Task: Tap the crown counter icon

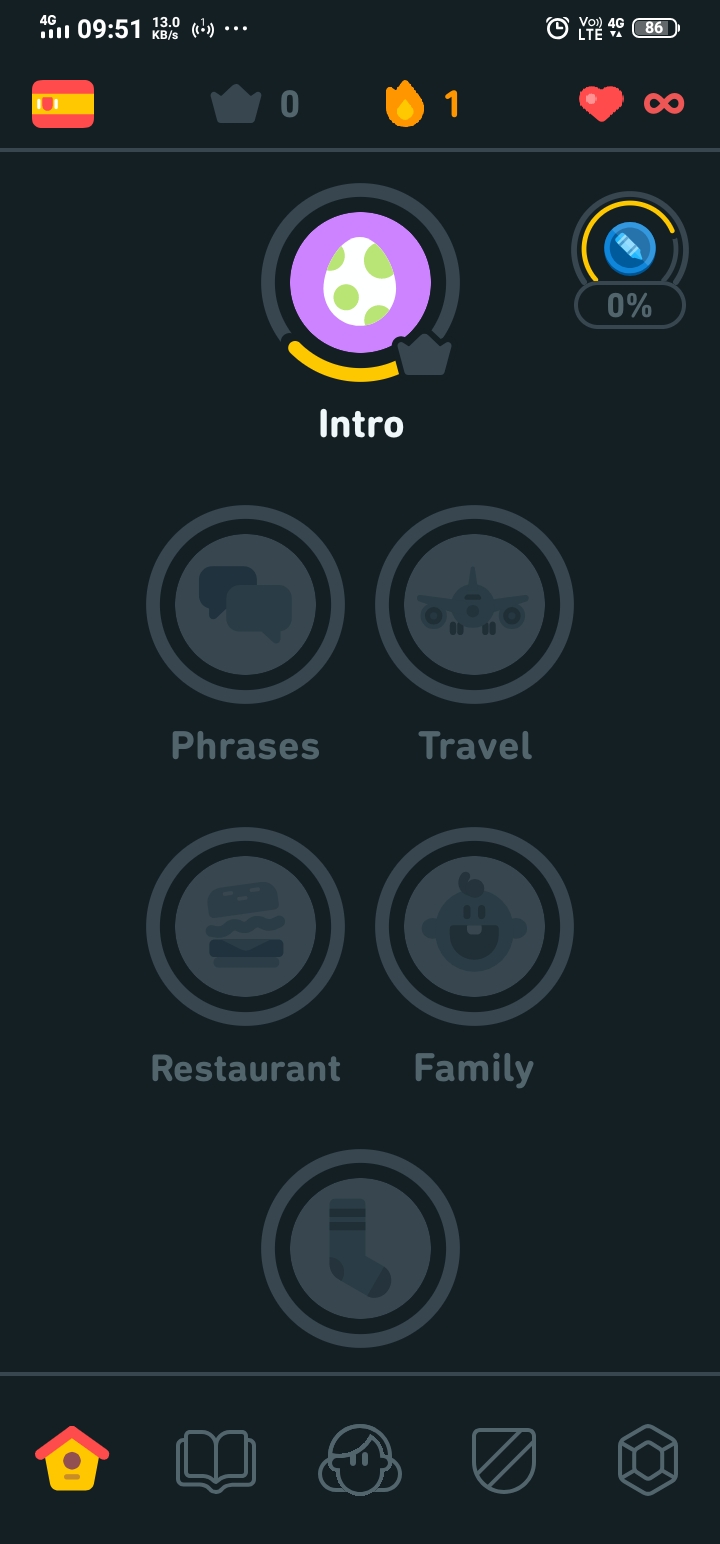Action: (236, 104)
